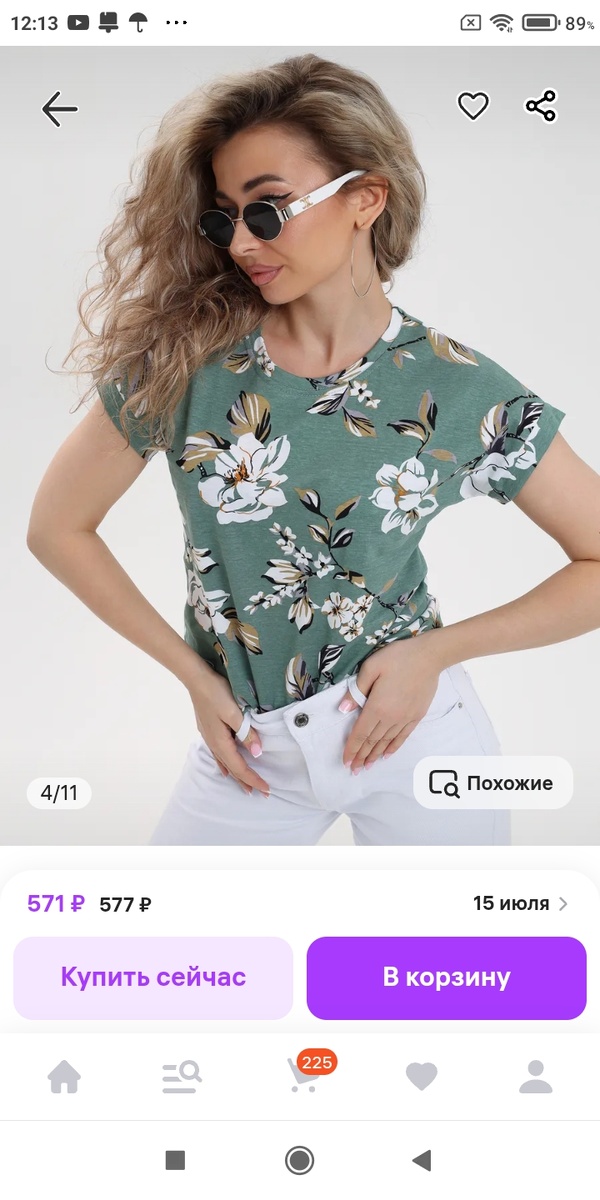Find similar items with Похожие
This screenshot has height=1200, width=600.
pyautogui.click(x=493, y=783)
